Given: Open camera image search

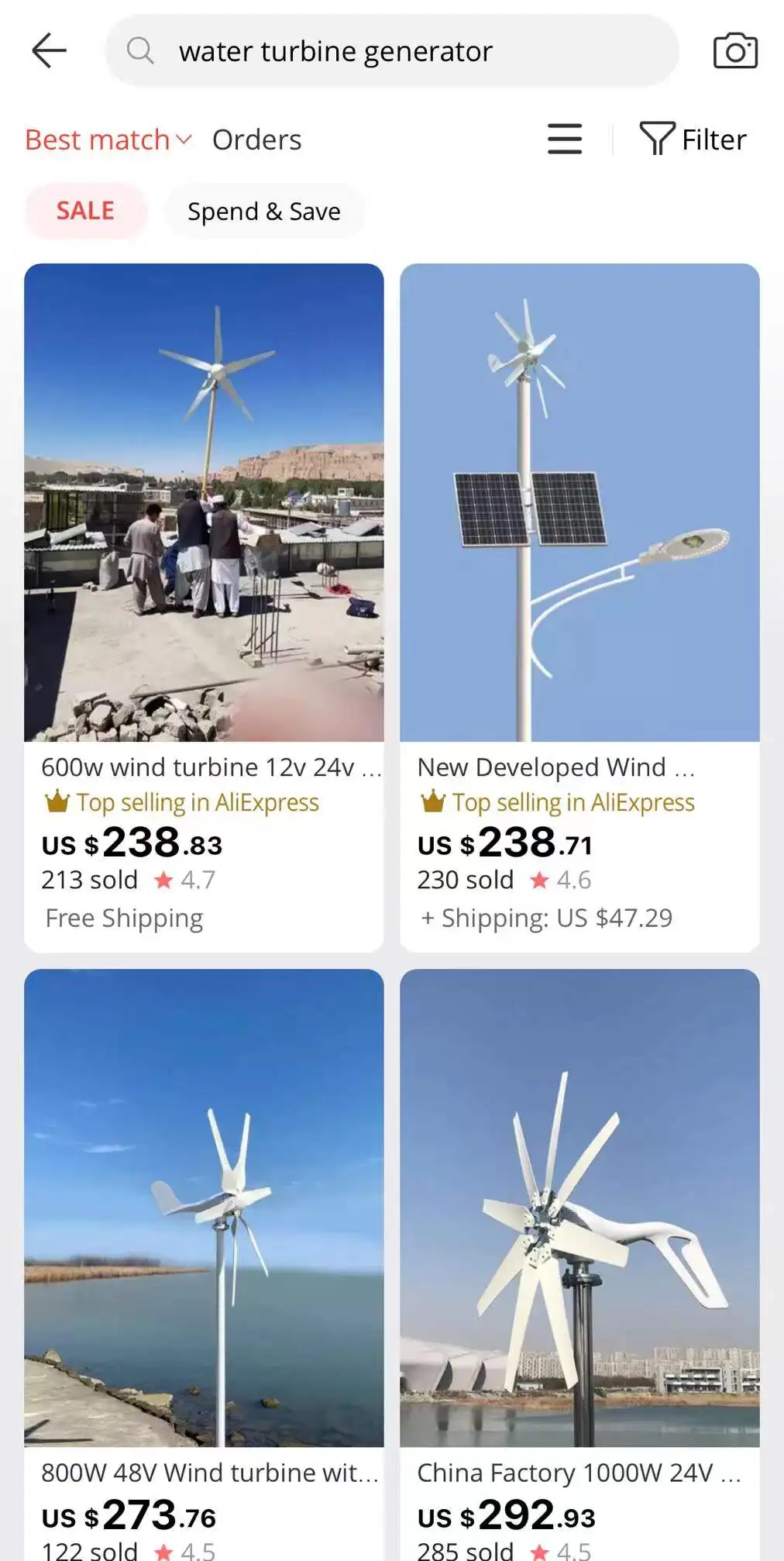Looking at the screenshot, I should (734, 51).
